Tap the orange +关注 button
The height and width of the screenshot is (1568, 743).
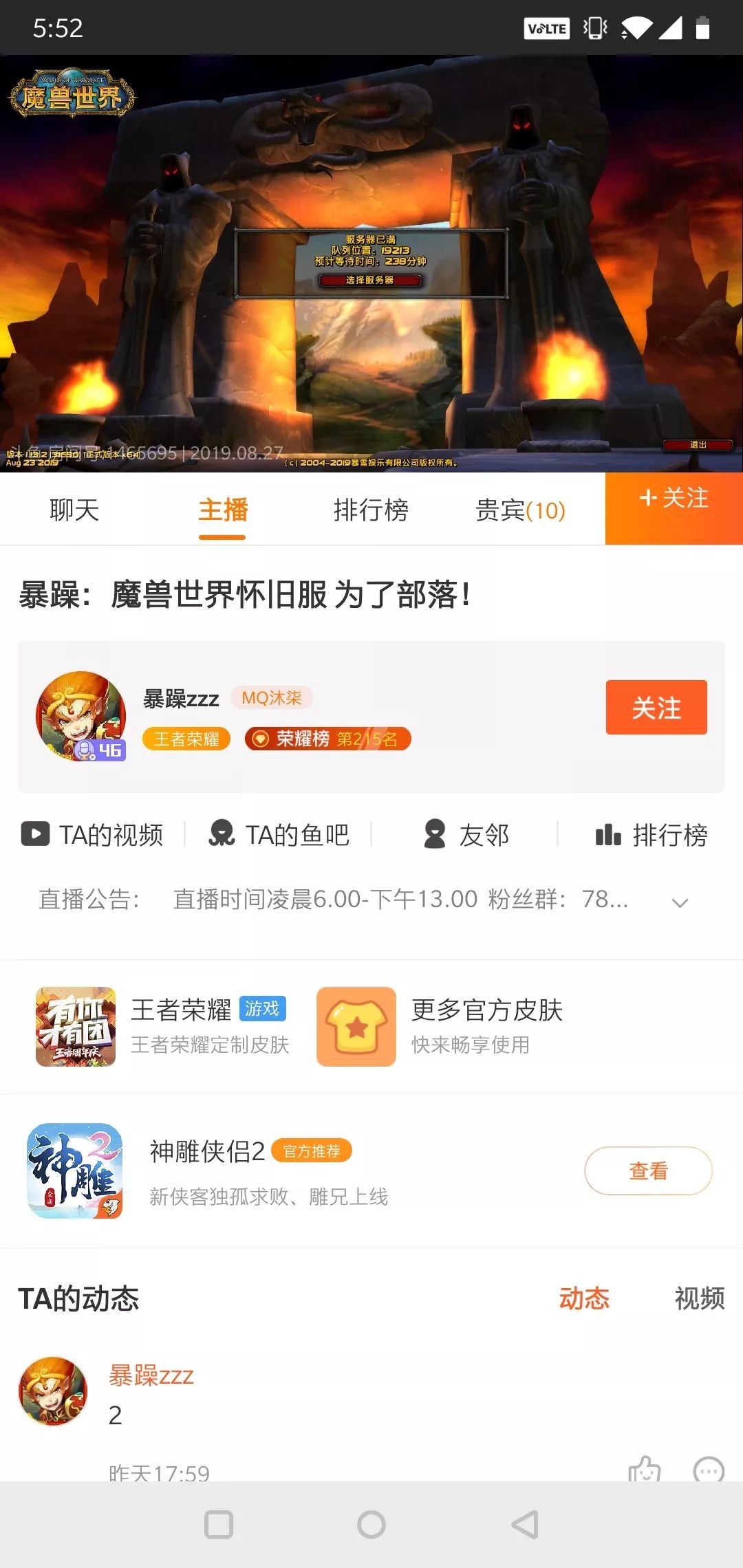point(674,499)
